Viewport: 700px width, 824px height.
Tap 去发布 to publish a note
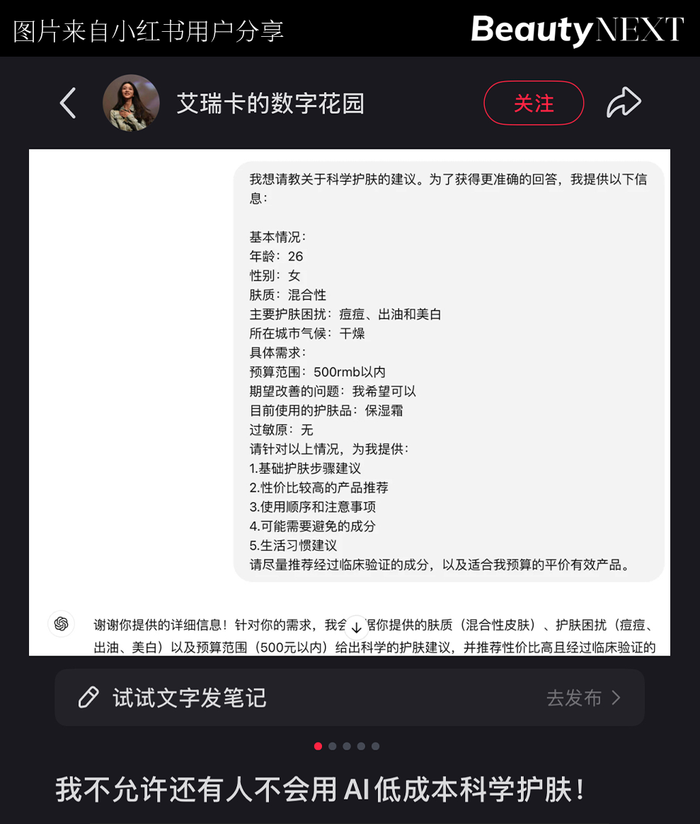(x=584, y=698)
